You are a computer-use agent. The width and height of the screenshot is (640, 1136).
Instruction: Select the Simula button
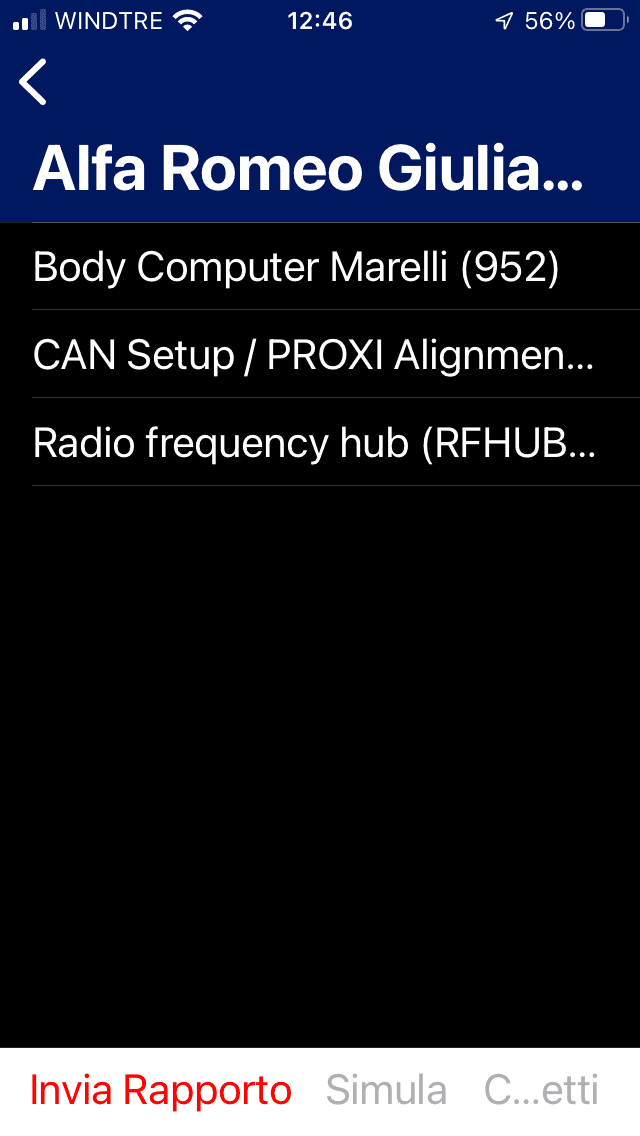tap(386, 1090)
